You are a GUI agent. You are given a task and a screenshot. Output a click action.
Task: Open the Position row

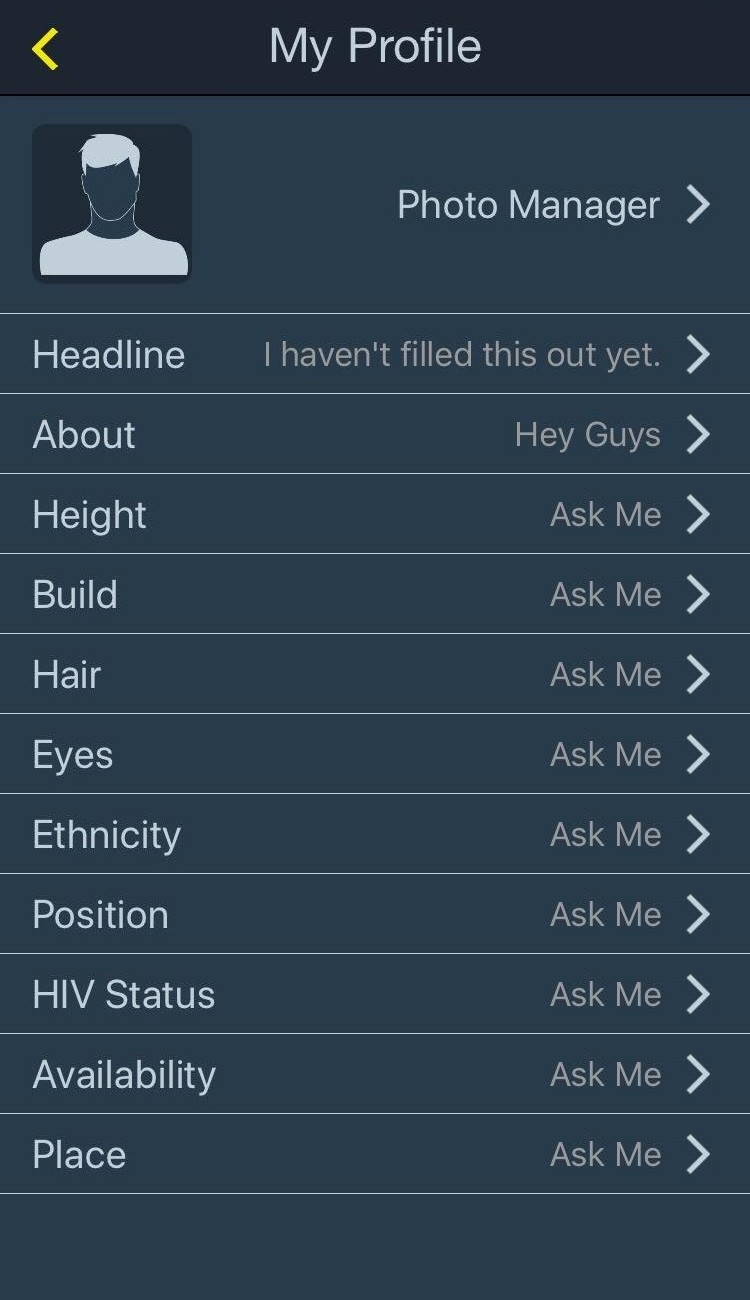(x=375, y=914)
